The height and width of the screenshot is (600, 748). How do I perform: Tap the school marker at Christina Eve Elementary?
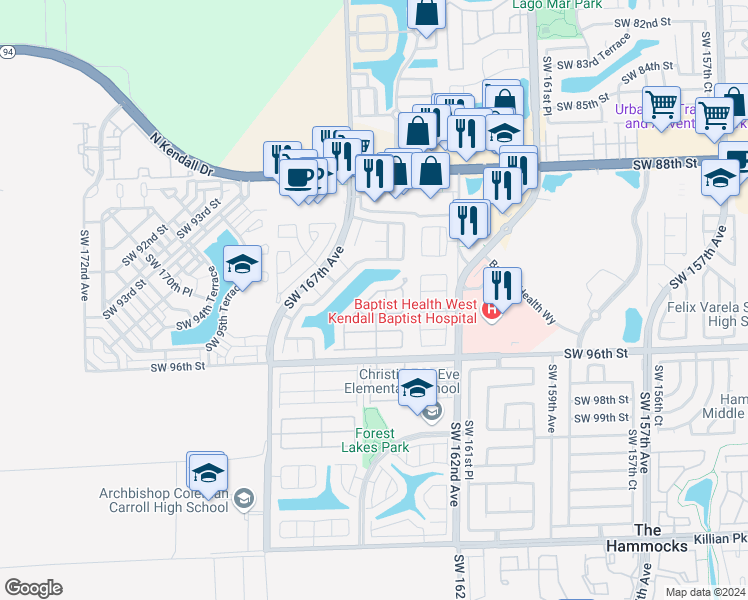pos(417,390)
